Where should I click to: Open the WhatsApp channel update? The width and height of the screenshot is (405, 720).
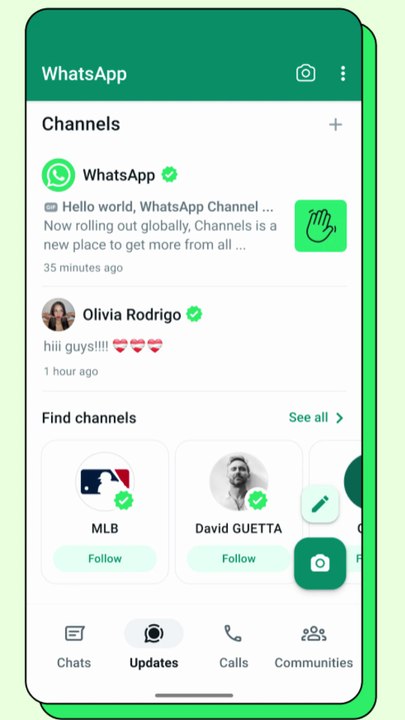pos(194,216)
